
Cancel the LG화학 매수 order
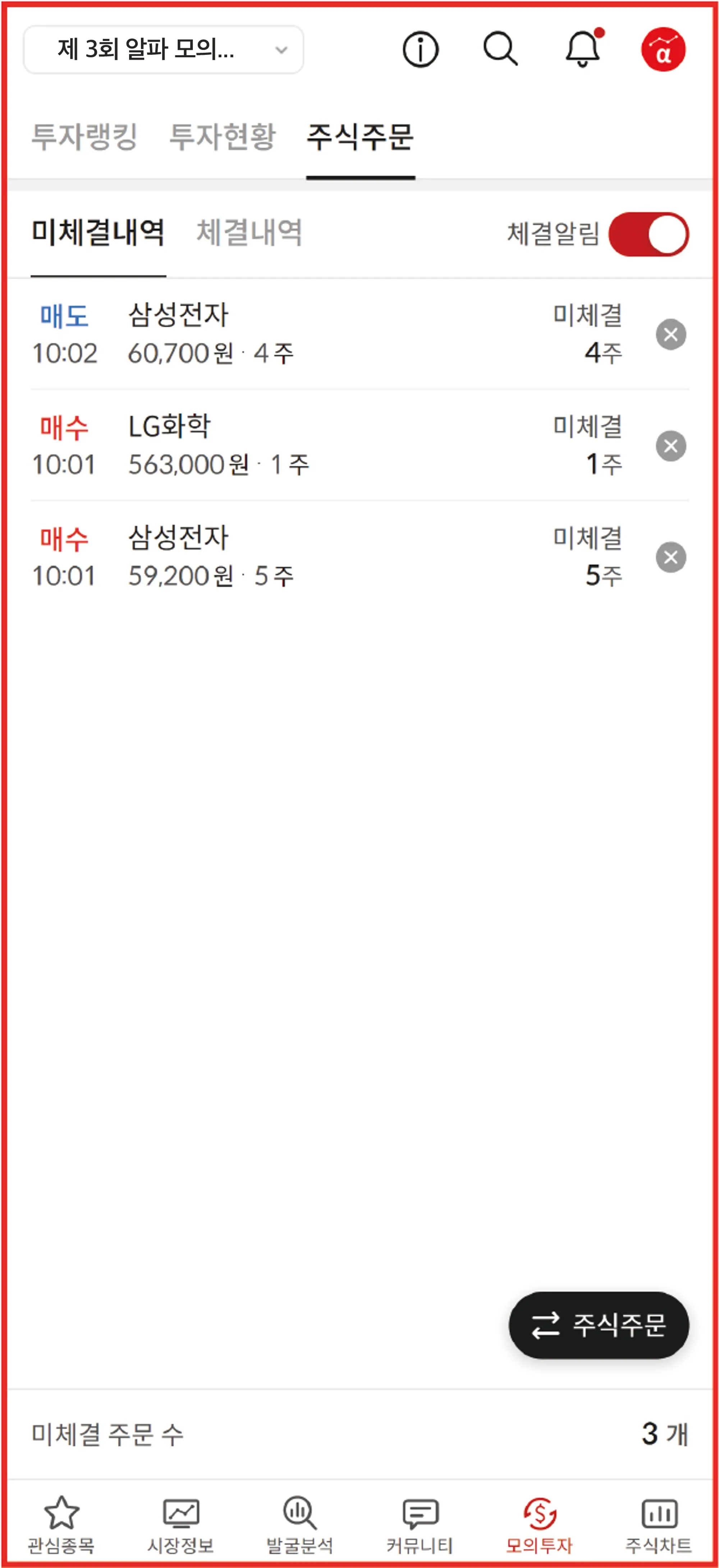click(670, 446)
